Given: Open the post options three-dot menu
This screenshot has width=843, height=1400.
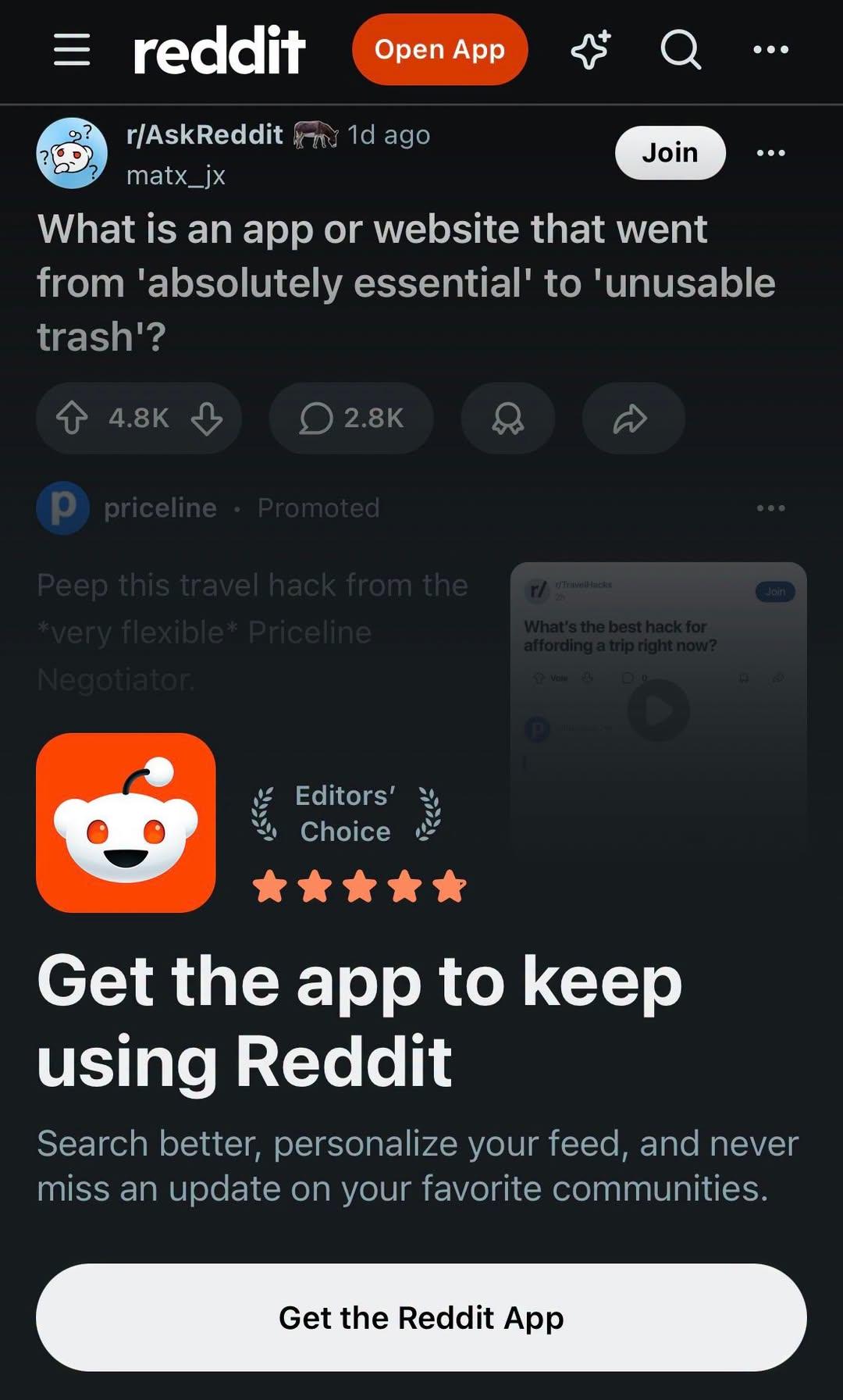Looking at the screenshot, I should pos(770,152).
